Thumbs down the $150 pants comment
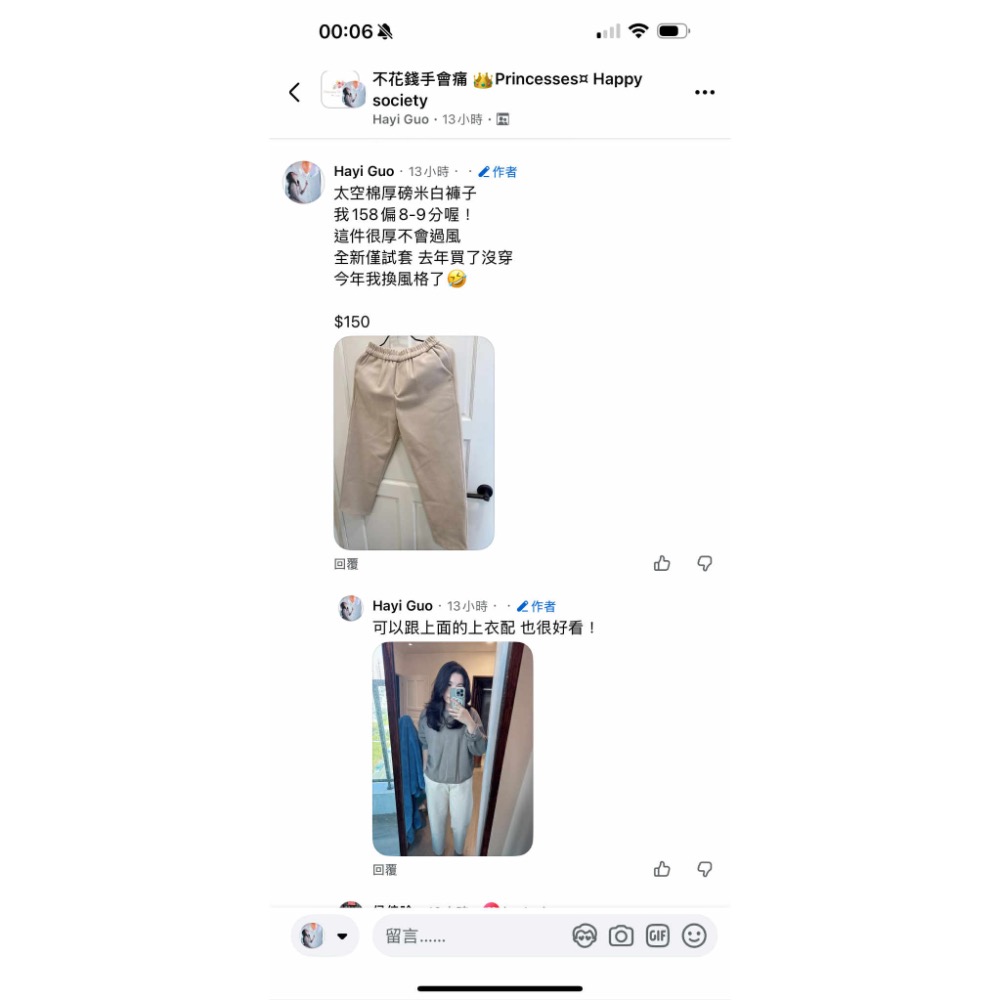The width and height of the screenshot is (1000, 1000). [705, 564]
